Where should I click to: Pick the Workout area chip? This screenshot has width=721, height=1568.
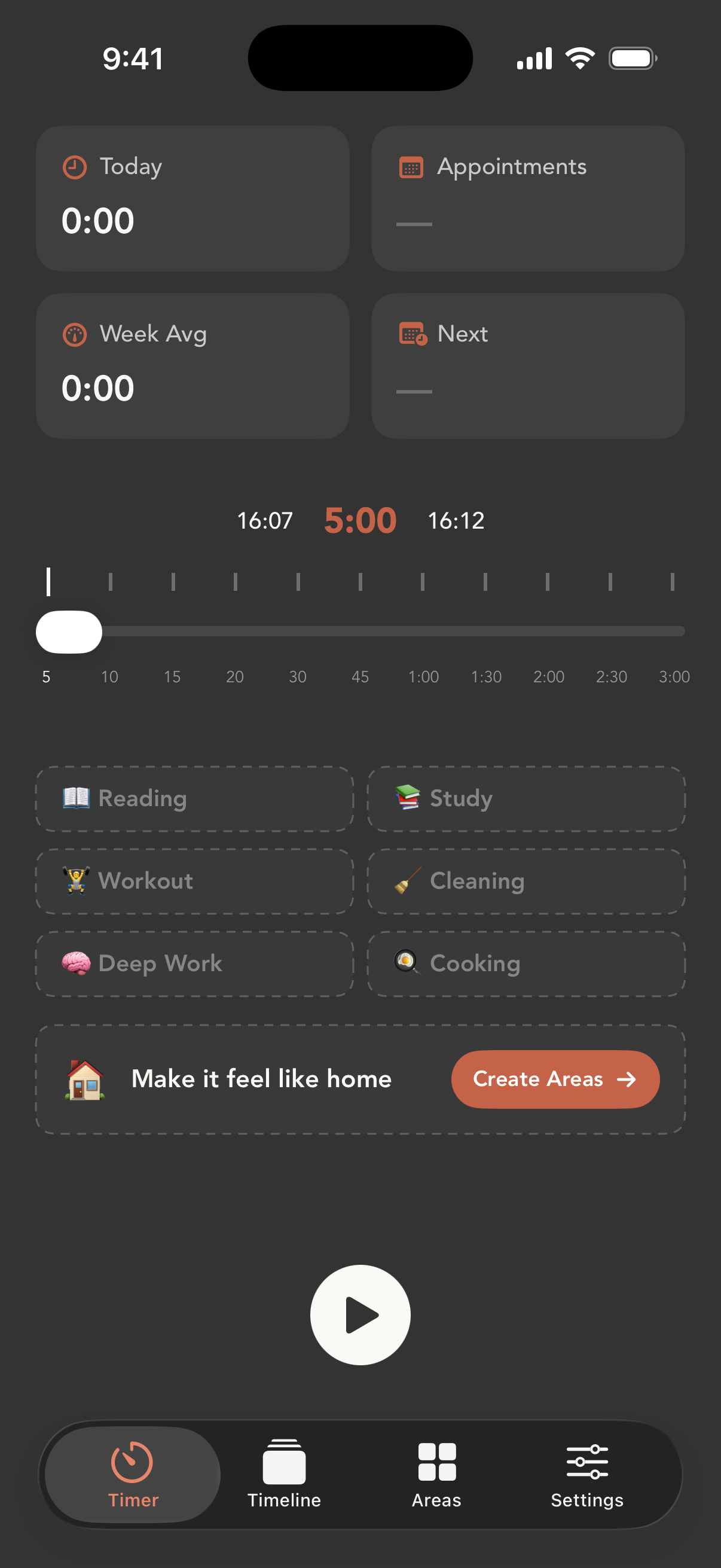[194, 881]
